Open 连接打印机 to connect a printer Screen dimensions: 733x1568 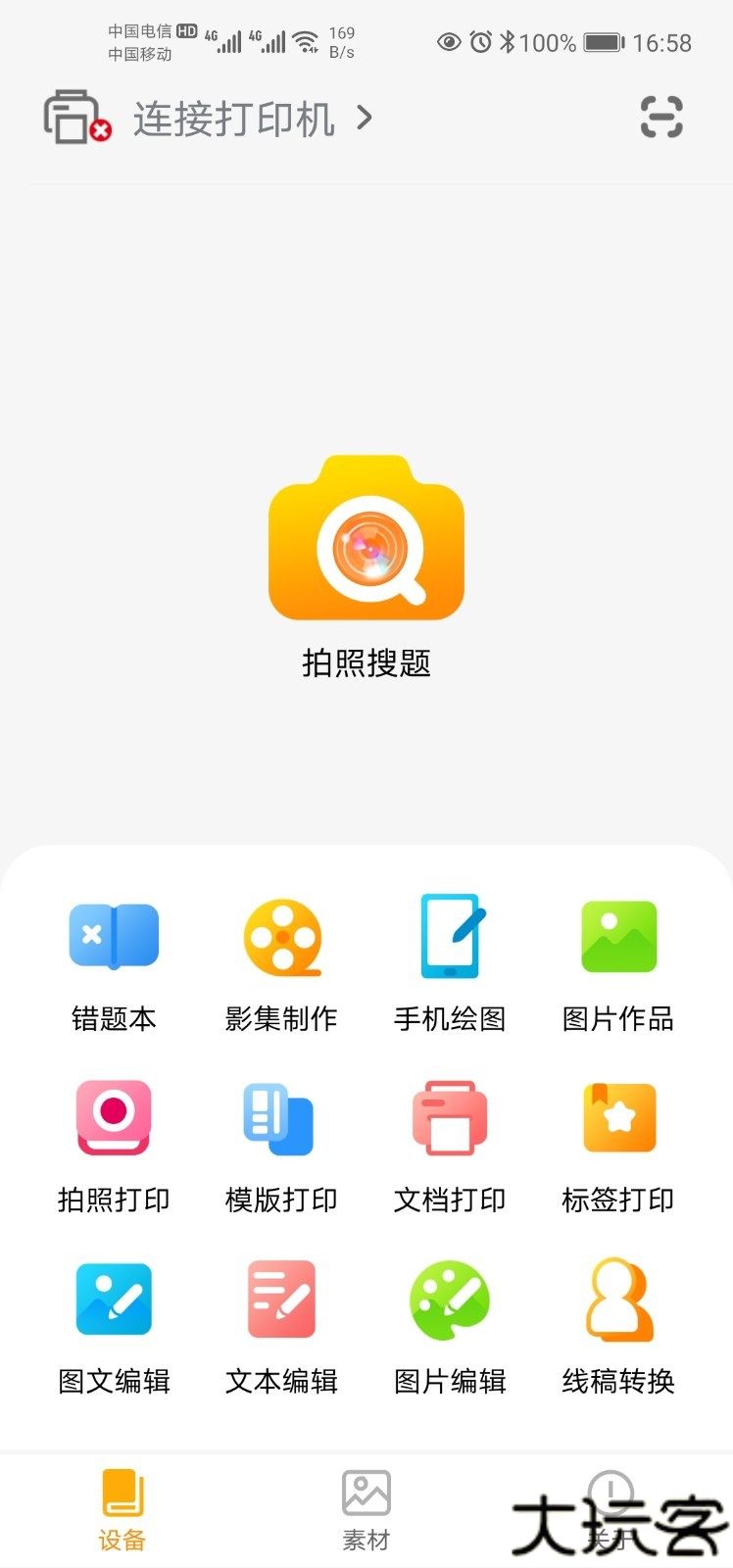click(233, 117)
